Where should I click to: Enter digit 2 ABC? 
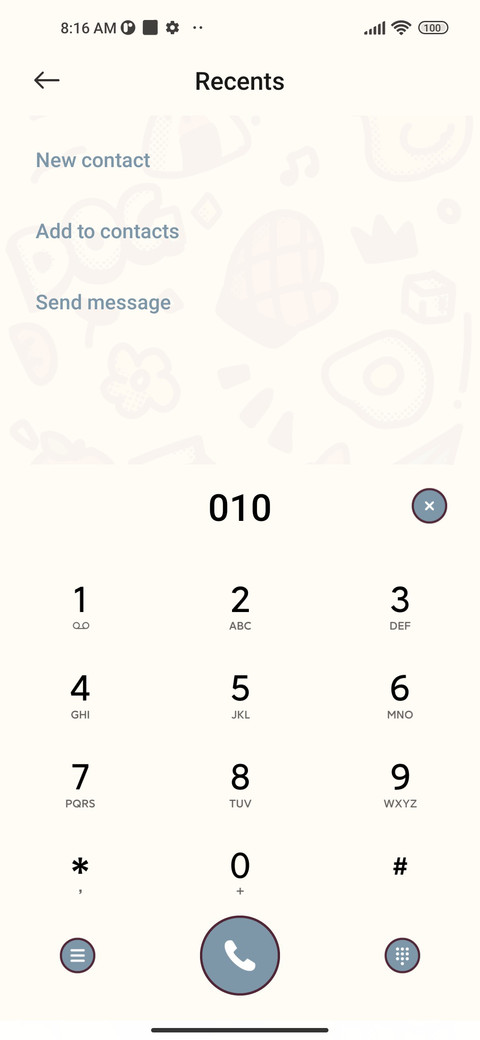[x=240, y=608]
